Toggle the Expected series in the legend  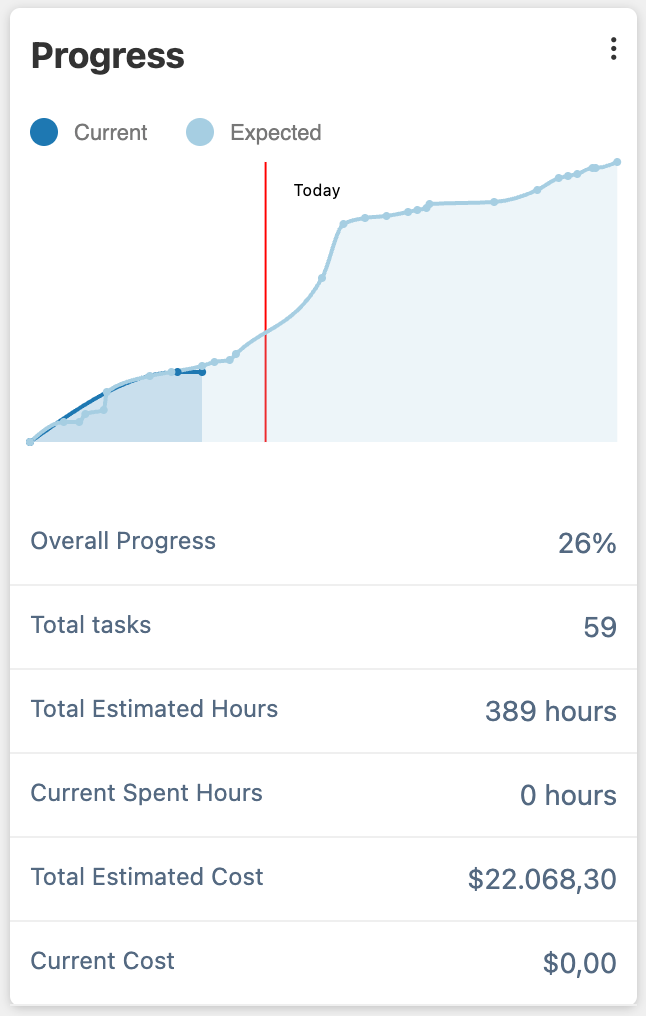254,132
